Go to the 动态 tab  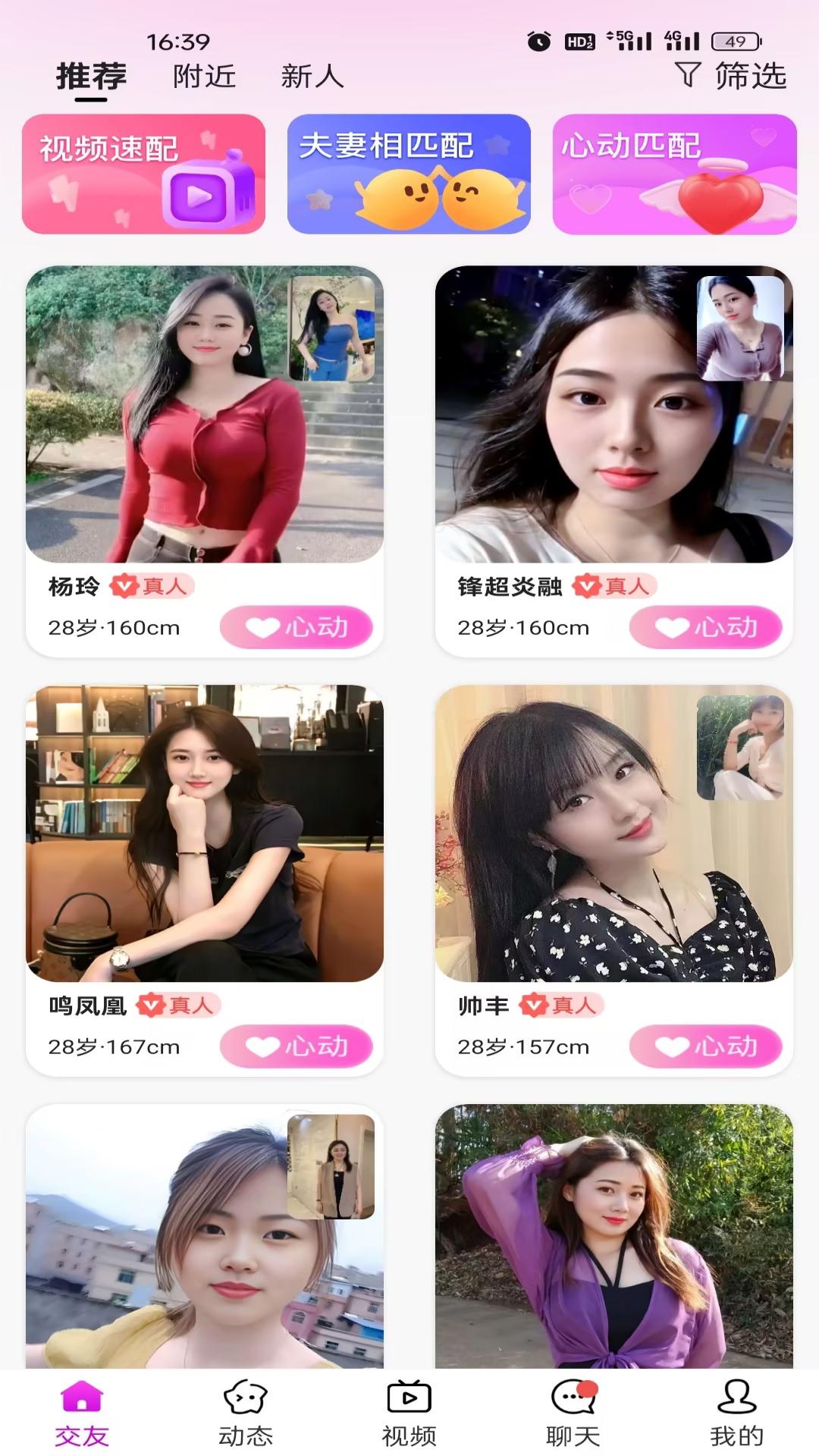[x=245, y=1414]
